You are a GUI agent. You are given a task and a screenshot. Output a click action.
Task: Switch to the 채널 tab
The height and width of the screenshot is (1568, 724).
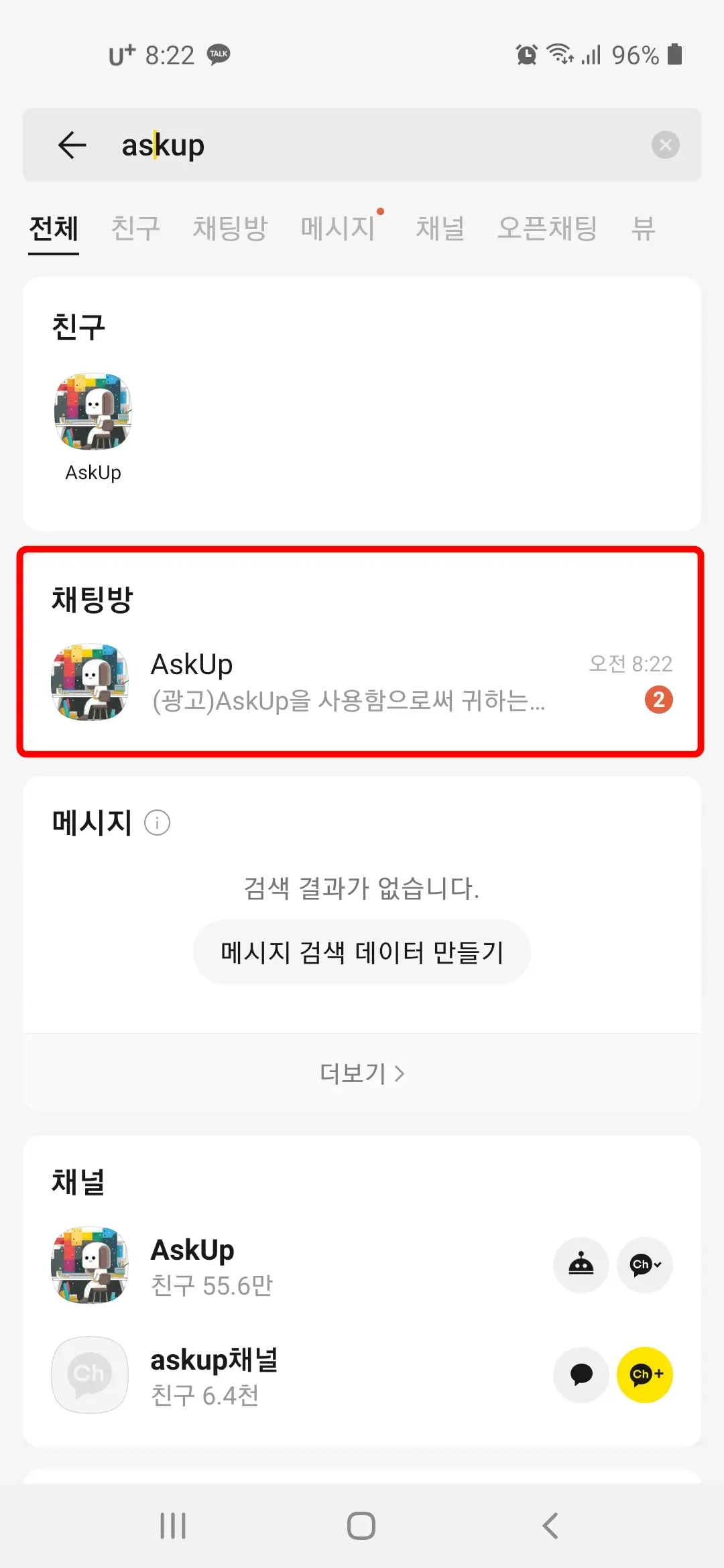[x=442, y=228]
